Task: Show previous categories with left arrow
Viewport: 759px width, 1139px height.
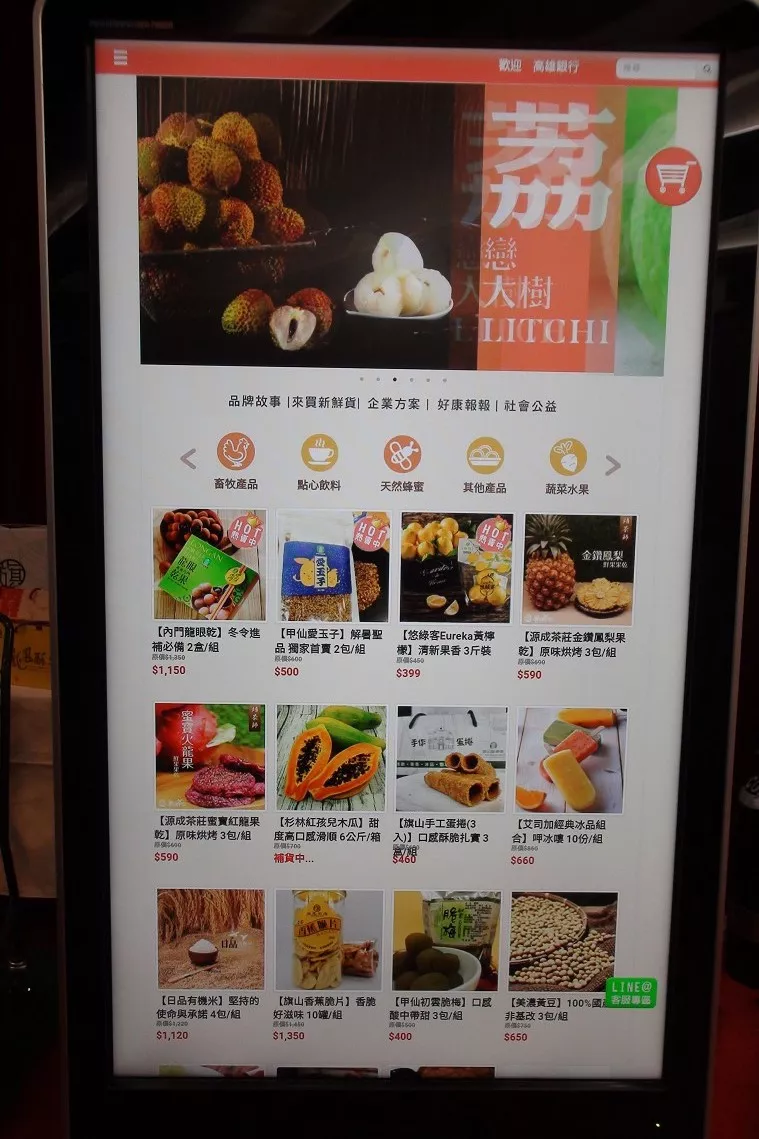Action: [188, 459]
